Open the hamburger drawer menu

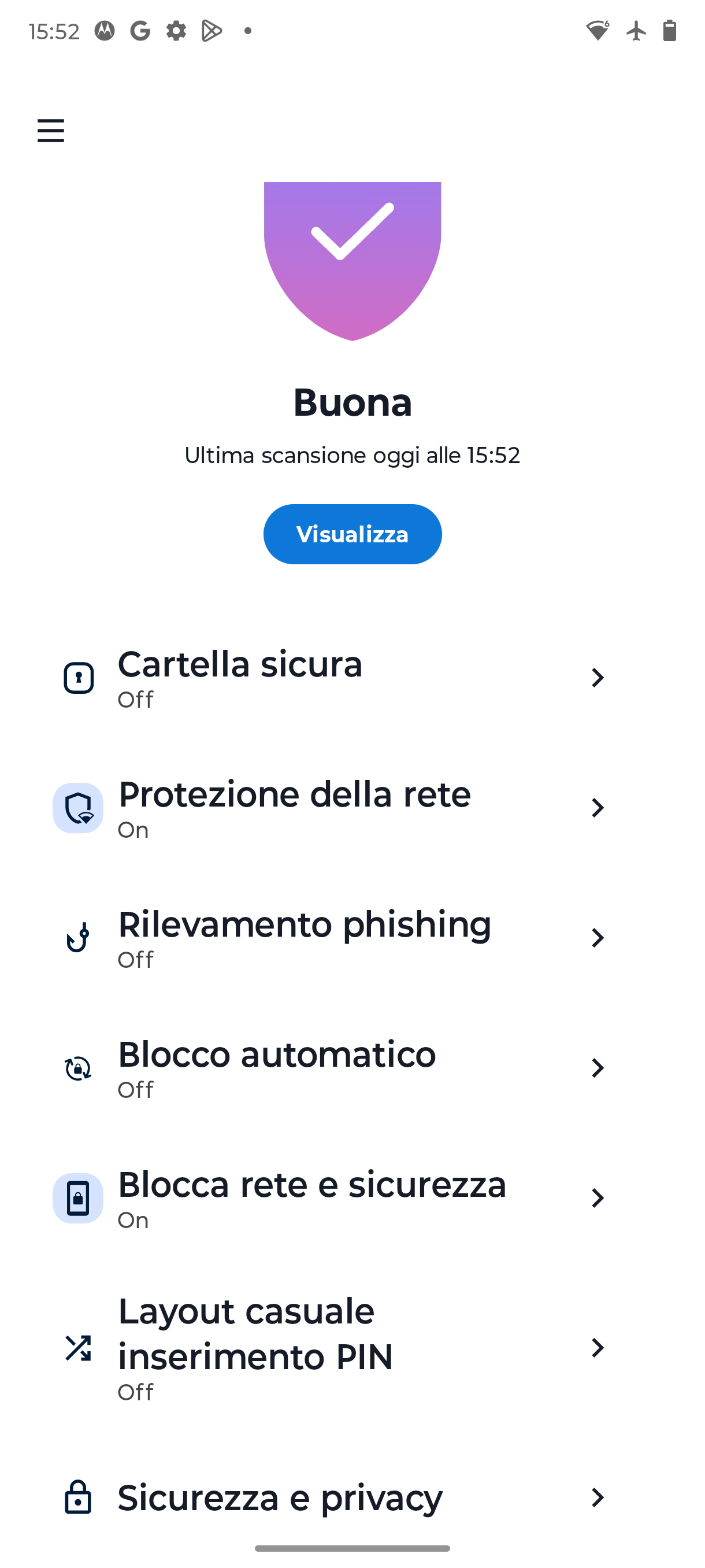tap(50, 131)
